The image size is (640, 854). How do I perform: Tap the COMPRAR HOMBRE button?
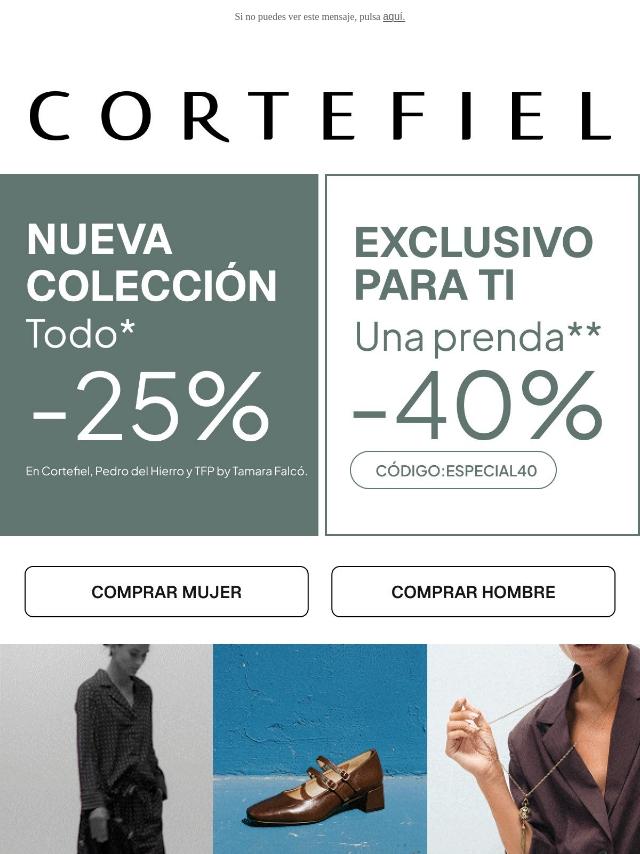coord(473,591)
